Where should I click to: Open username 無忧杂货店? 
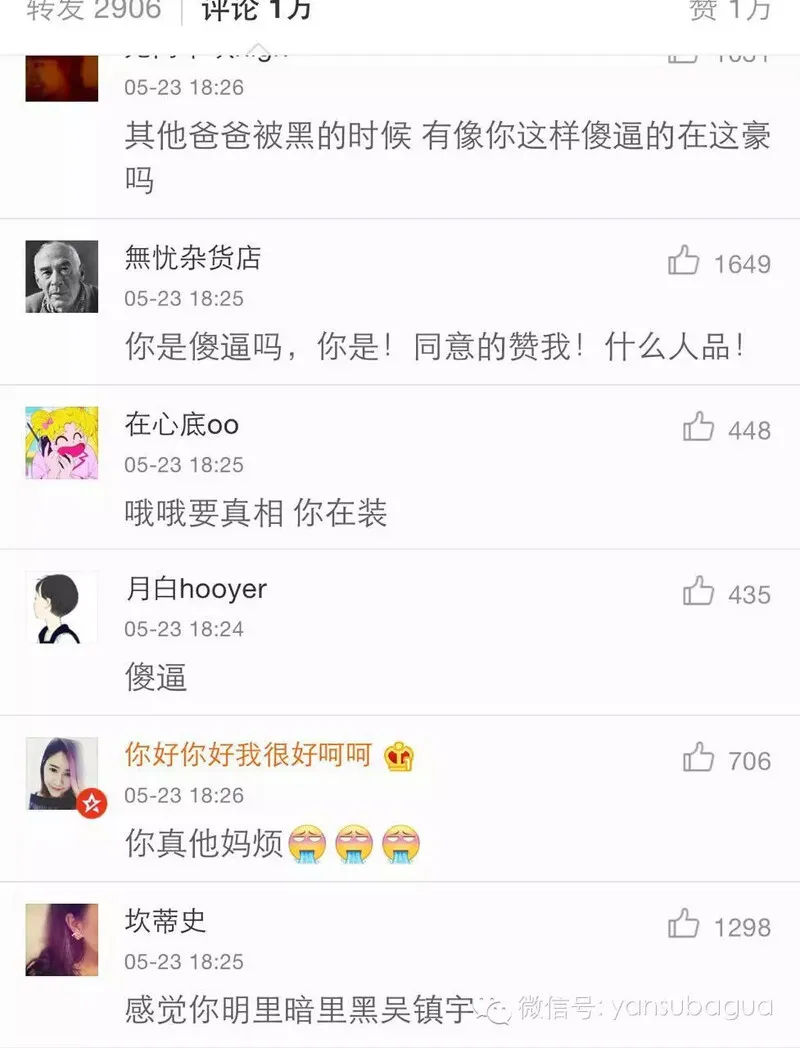pyautogui.click(x=193, y=258)
